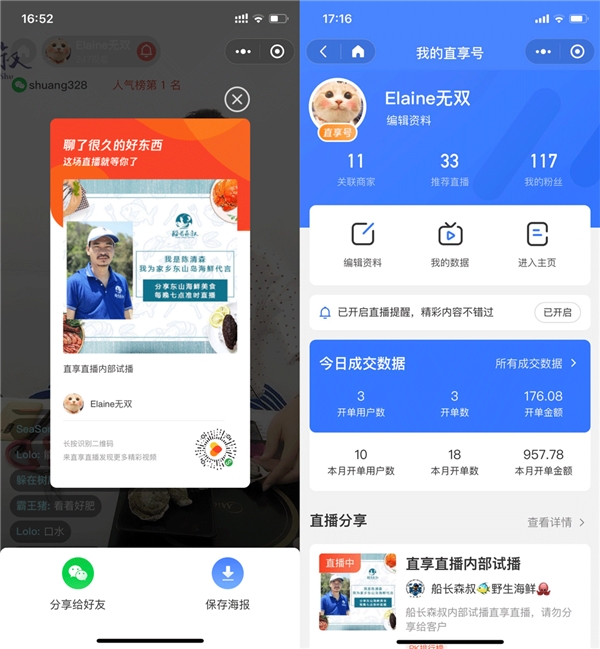Viewport: 600px width, 649px height.
Task: Open 直享直播内部试播 live card
Action: [x=450, y=590]
